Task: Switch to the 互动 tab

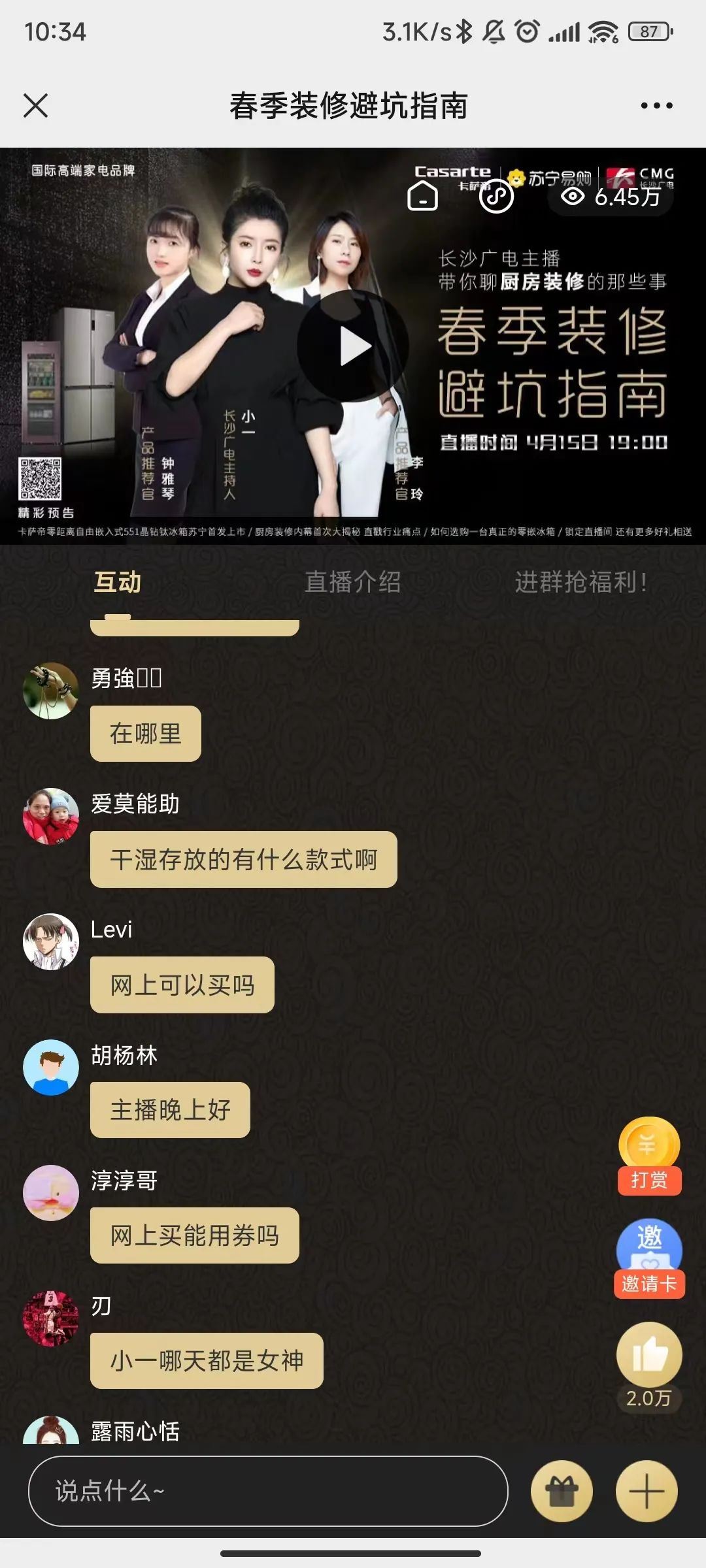Action: (x=118, y=582)
